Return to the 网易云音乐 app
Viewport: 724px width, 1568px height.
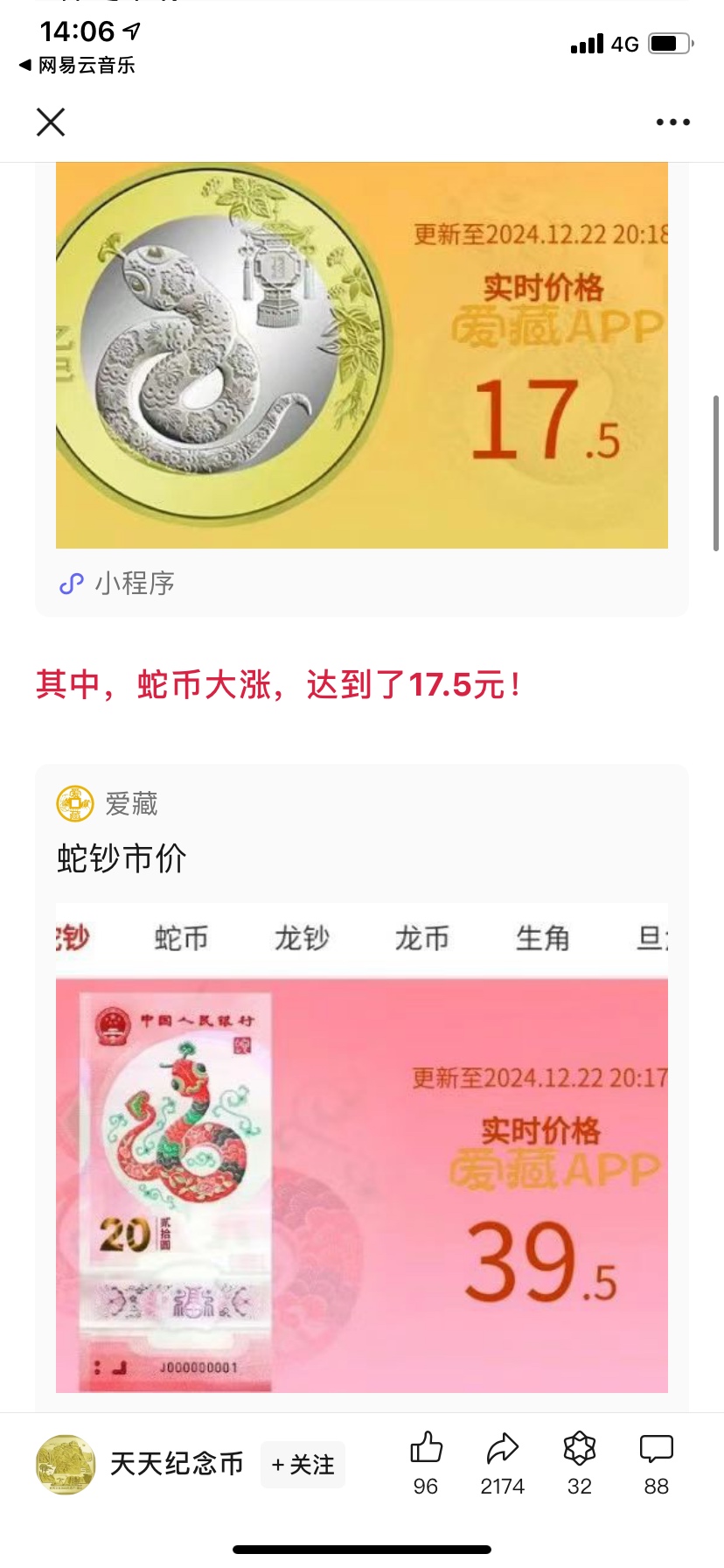pos(77,66)
